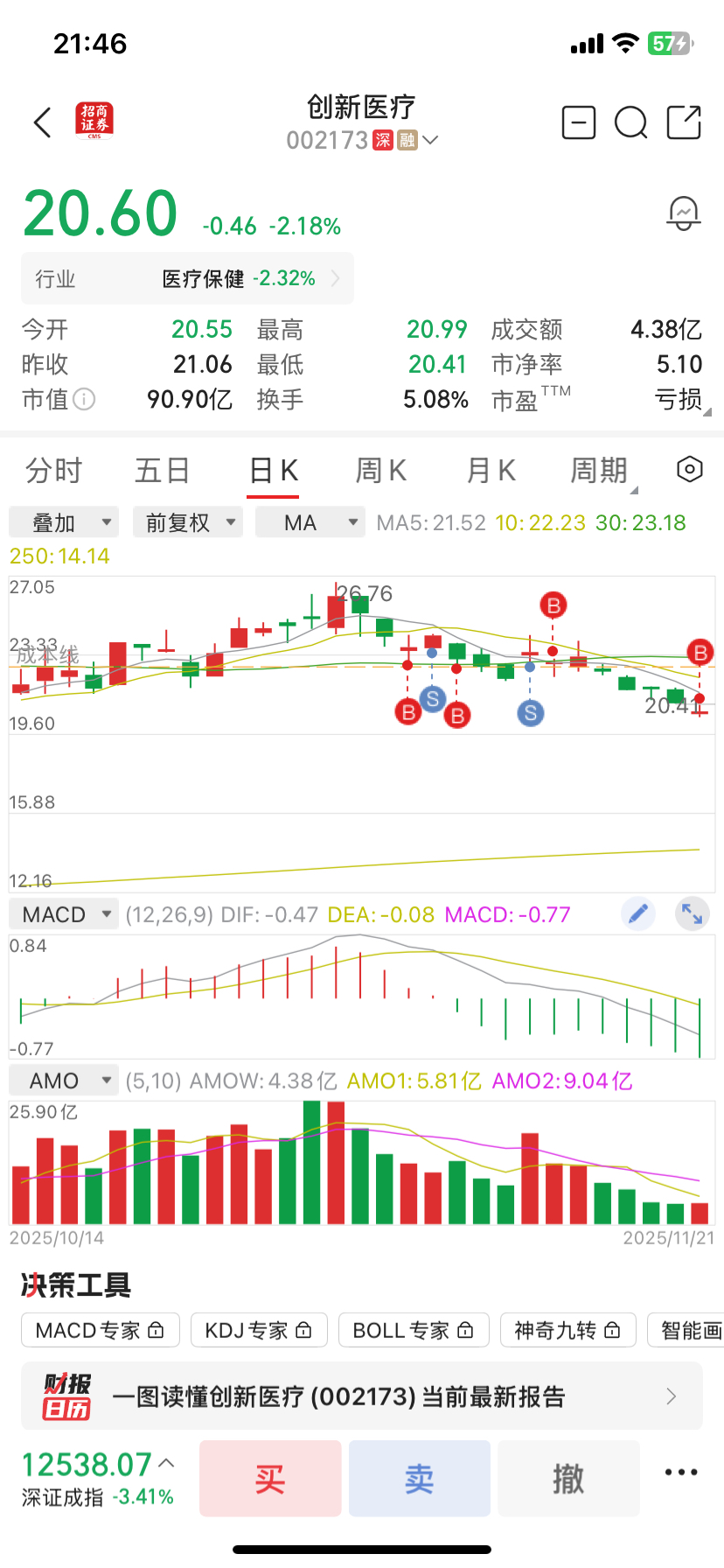The image size is (724, 1568).
Task: Open chart settings hexagon icon
Action: [689, 470]
